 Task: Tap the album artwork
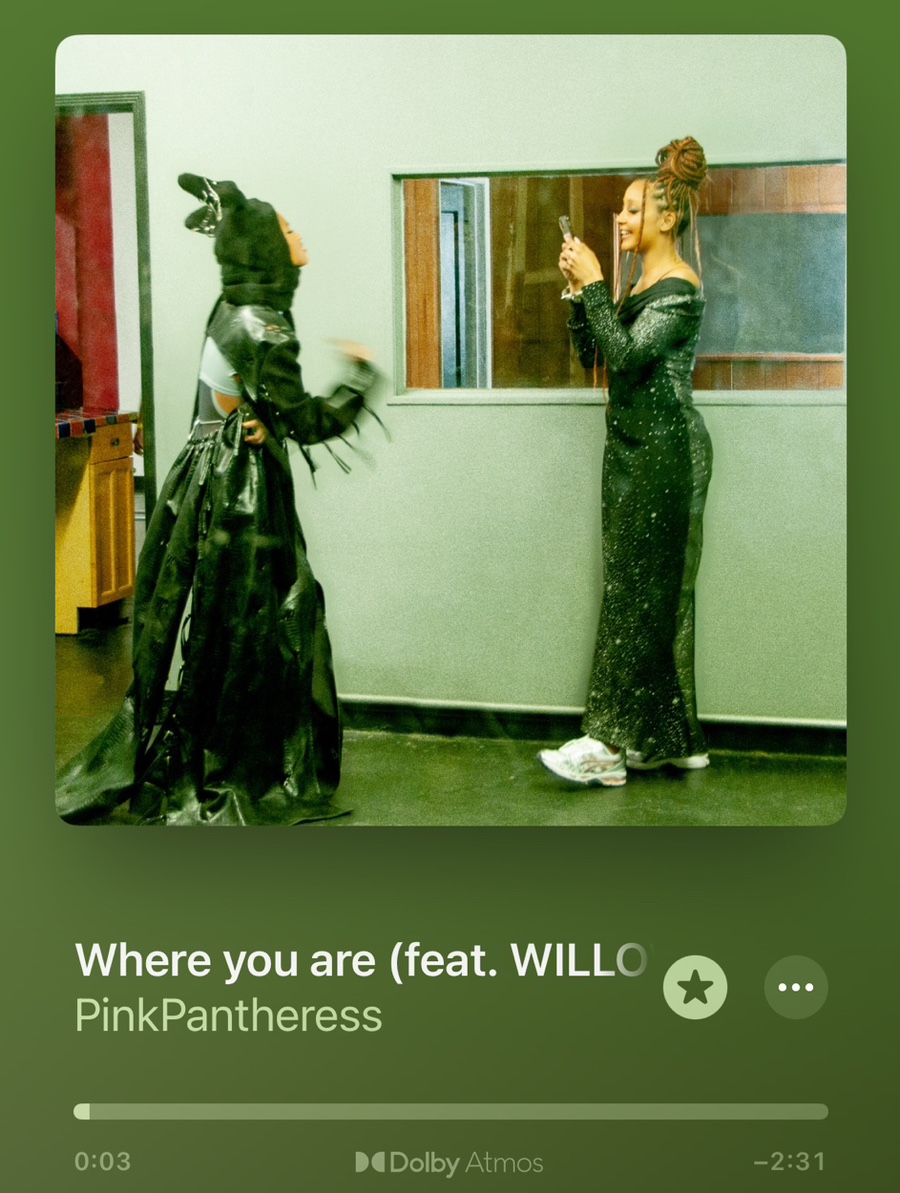click(x=450, y=430)
